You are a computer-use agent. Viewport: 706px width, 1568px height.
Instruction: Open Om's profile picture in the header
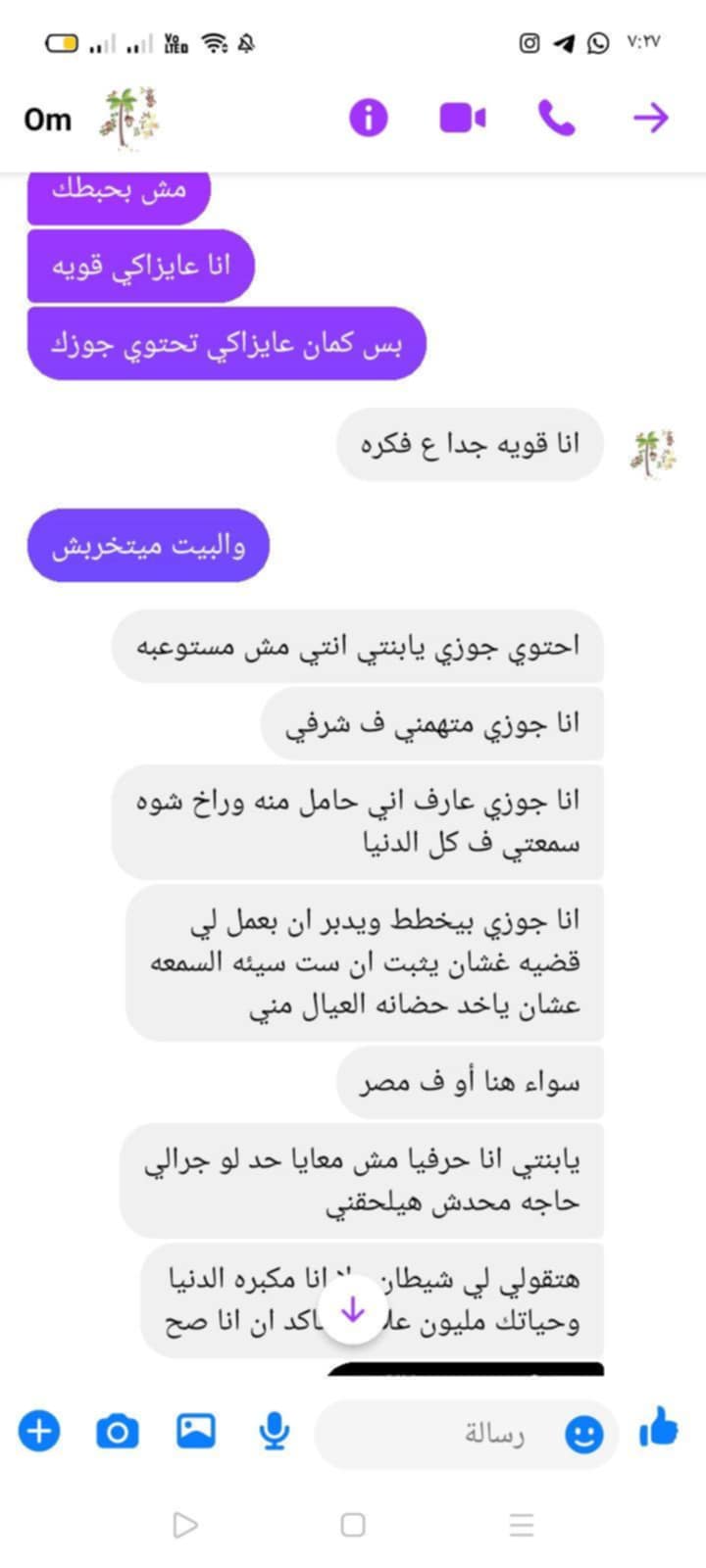128,119
